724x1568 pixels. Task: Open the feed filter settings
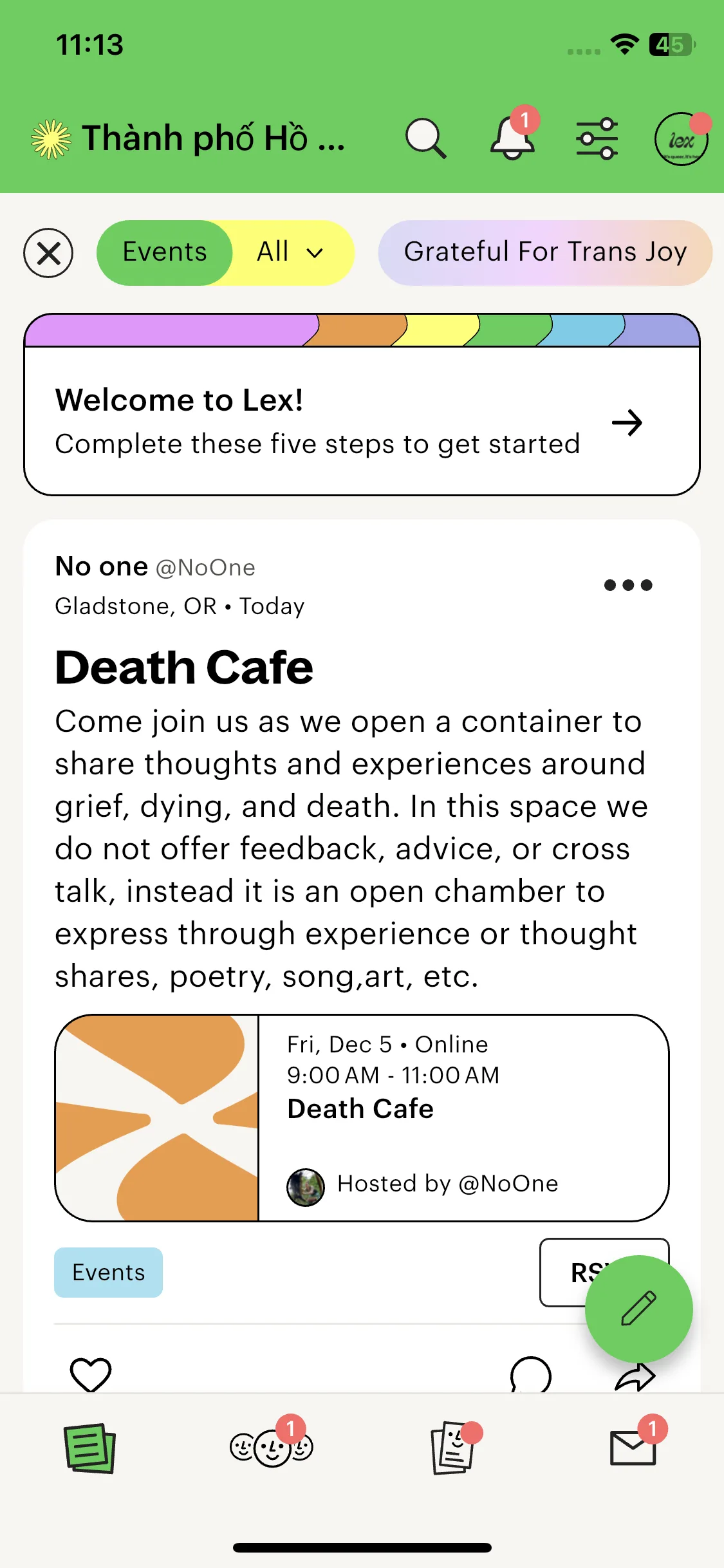(x=597, y=138)
